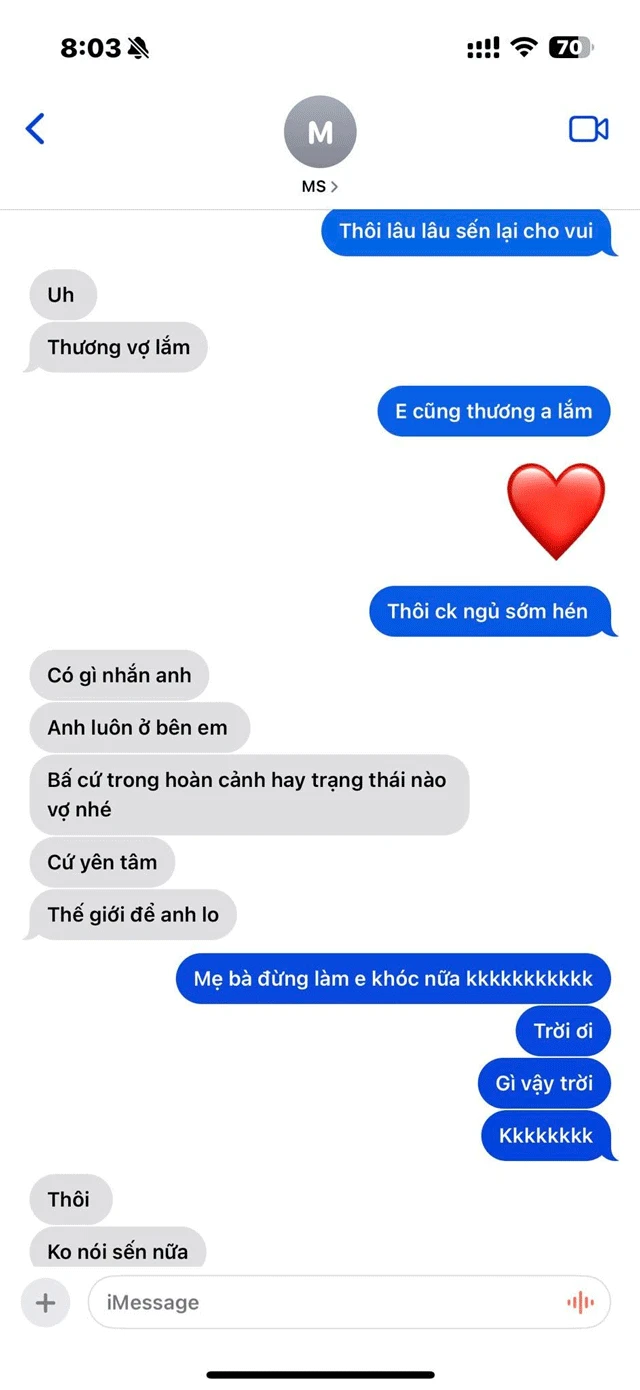Open contact details for MS

(x=320, y=146)
